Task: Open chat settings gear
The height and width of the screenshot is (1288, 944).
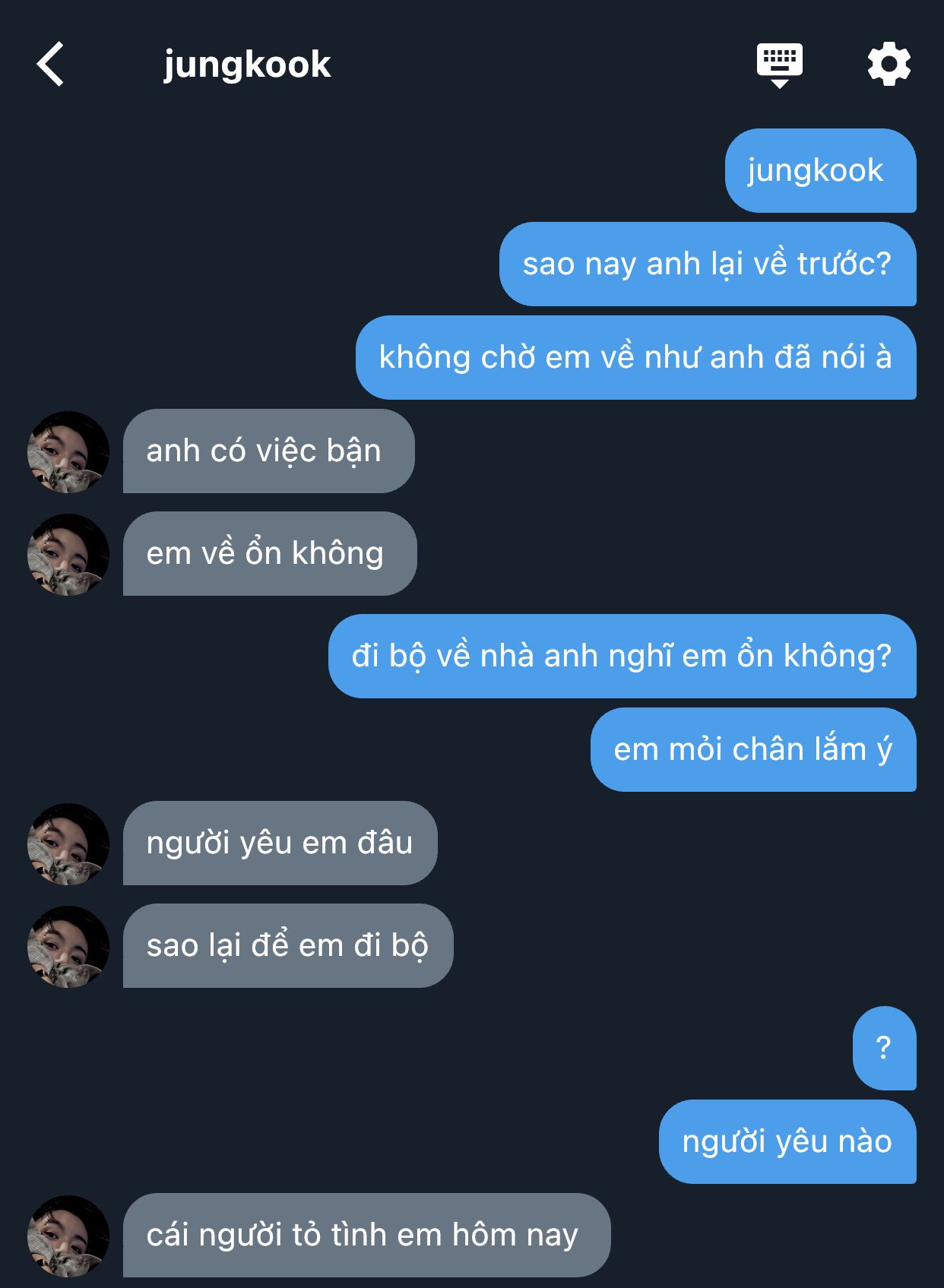Action: coord(889,64)
